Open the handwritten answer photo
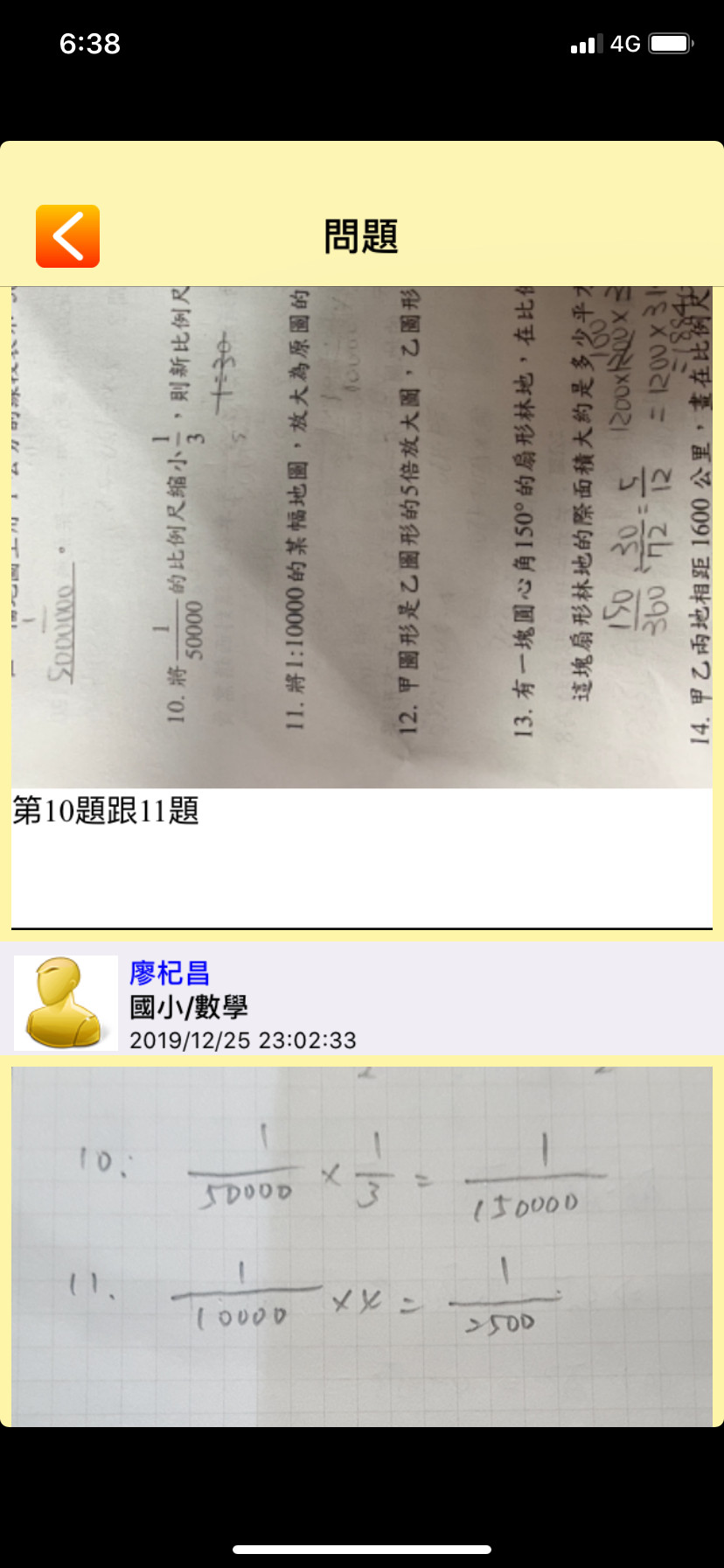Image resolution: width=724 pixels, height=1568 pixels. click(x=361, y=1244)
